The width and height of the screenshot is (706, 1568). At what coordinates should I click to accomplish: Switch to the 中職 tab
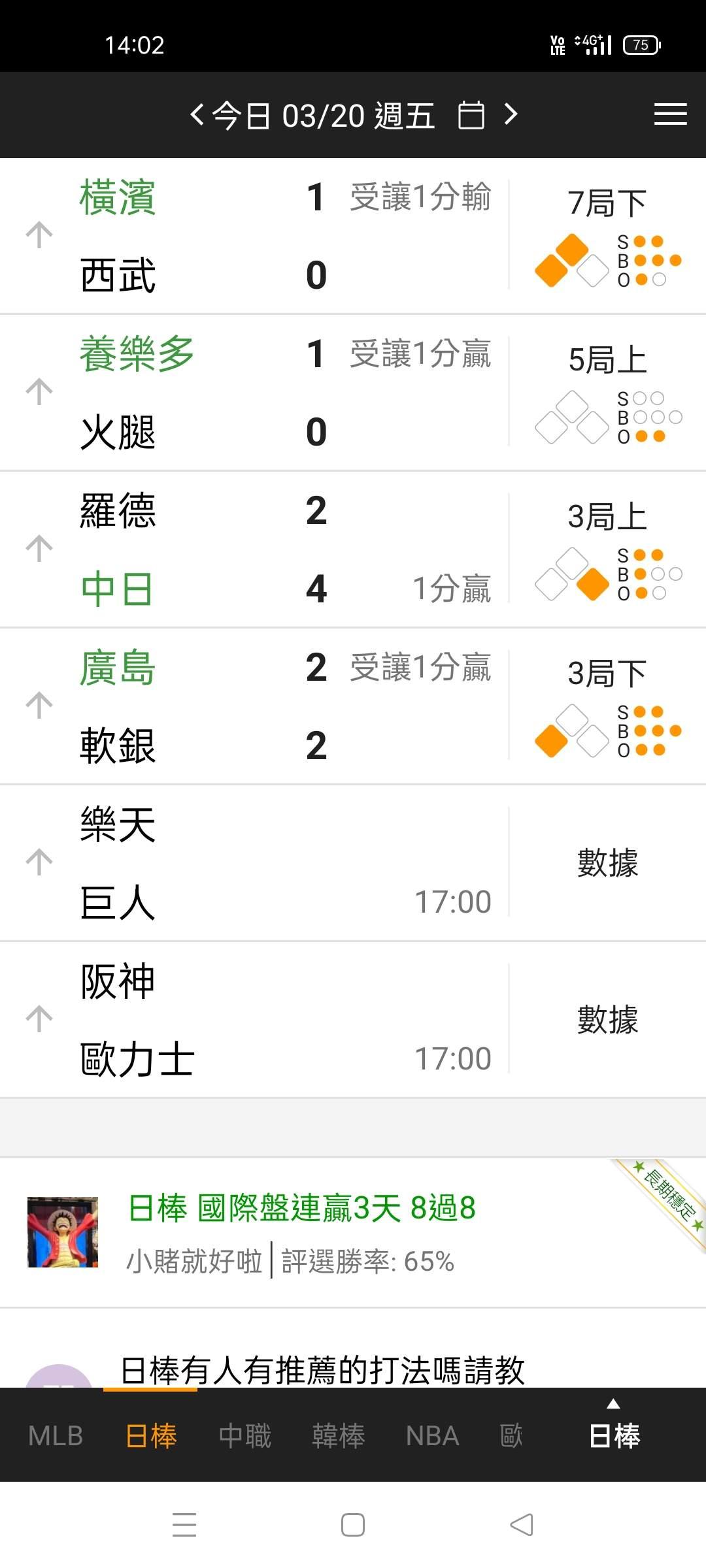[x=244, y=1436]
